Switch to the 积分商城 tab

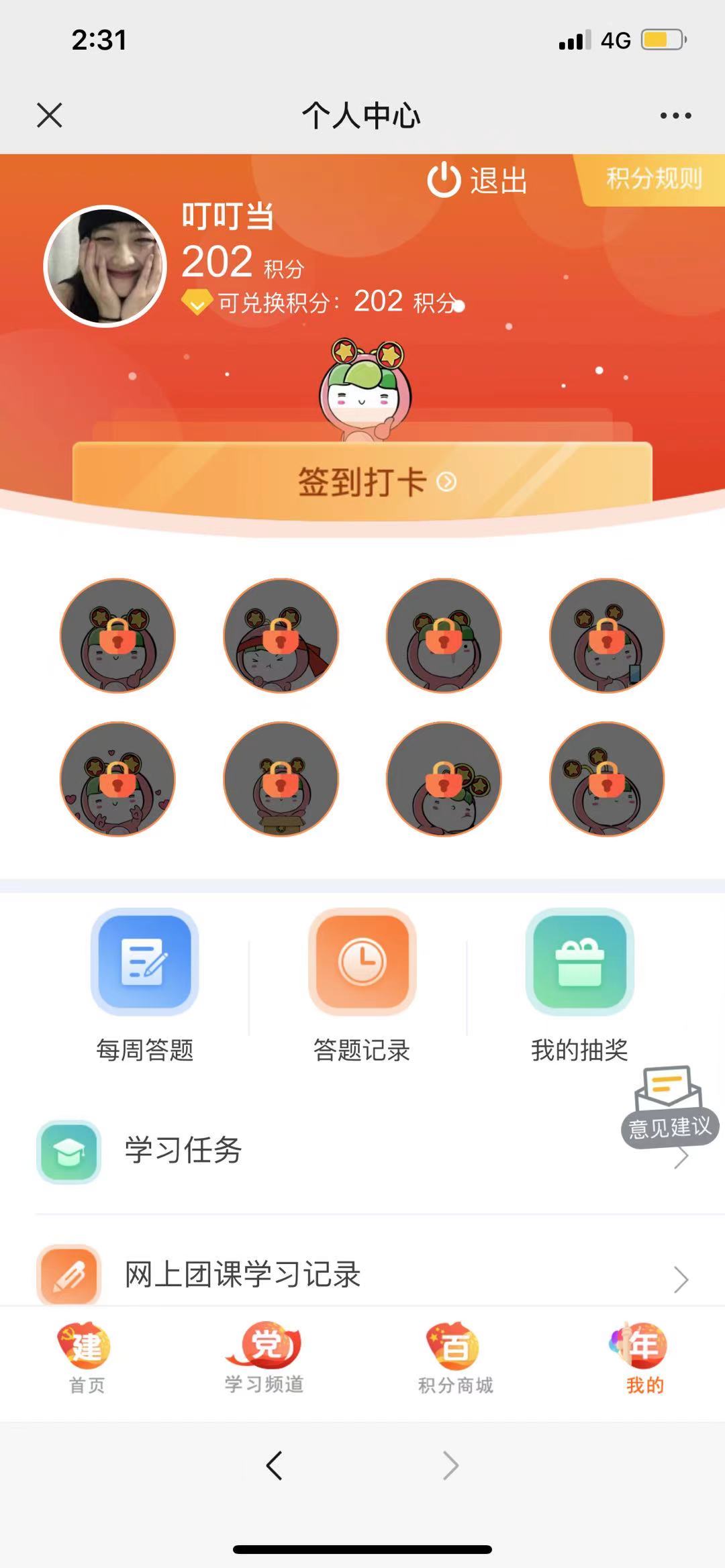[x=455, y=1358]
